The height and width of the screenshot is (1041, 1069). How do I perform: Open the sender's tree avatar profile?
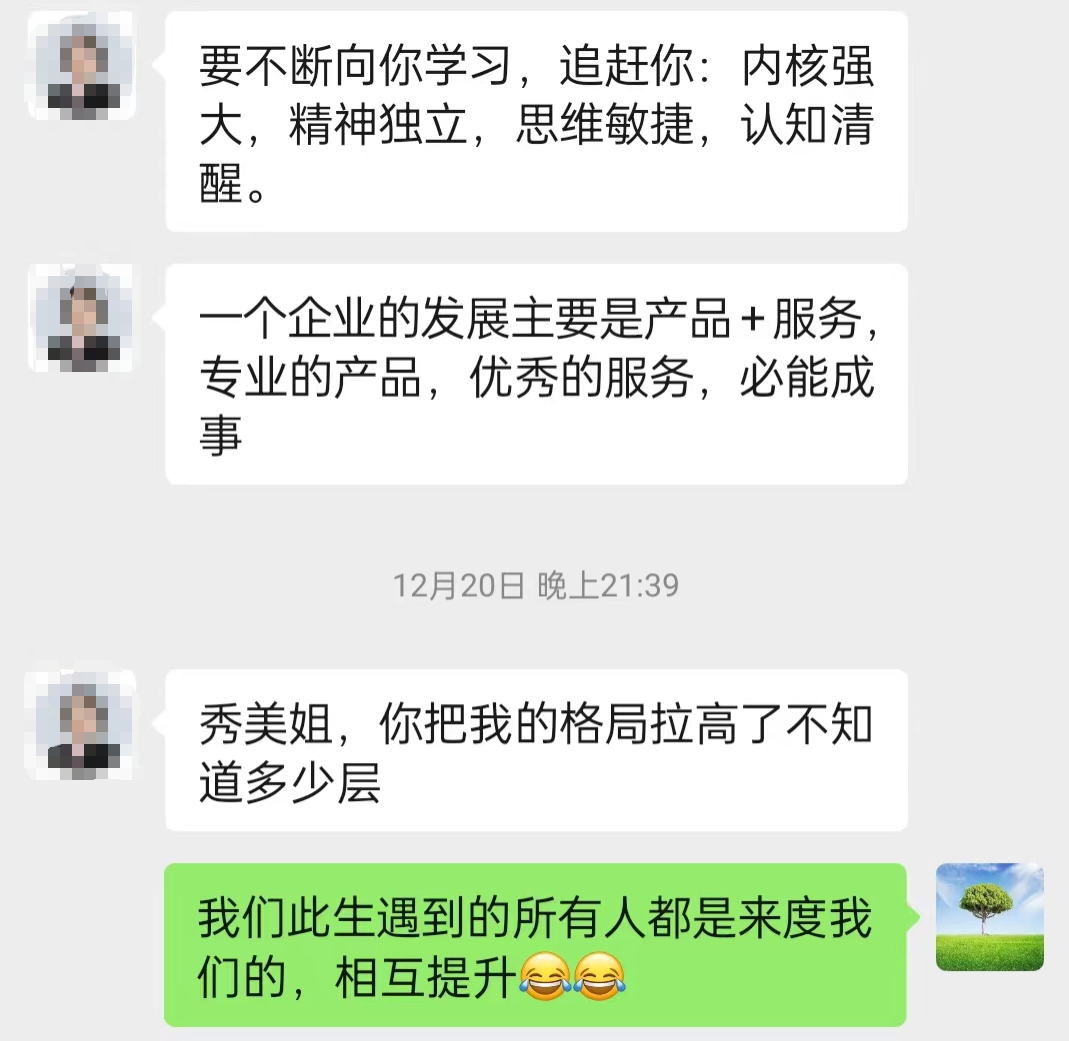pos(989,917)
